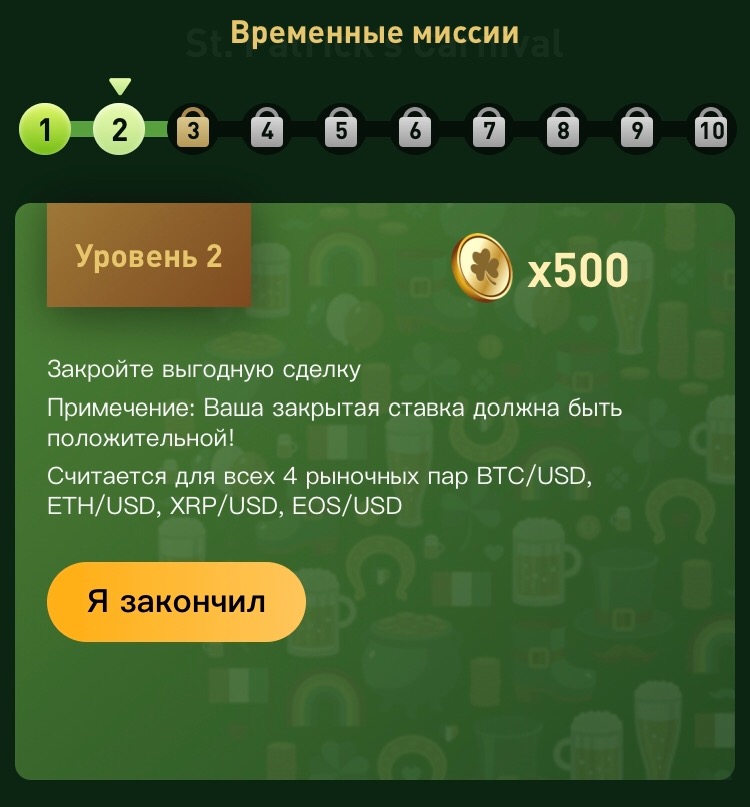Open locked level 9 step
The image size is (750, 807).
pos(637,129)
